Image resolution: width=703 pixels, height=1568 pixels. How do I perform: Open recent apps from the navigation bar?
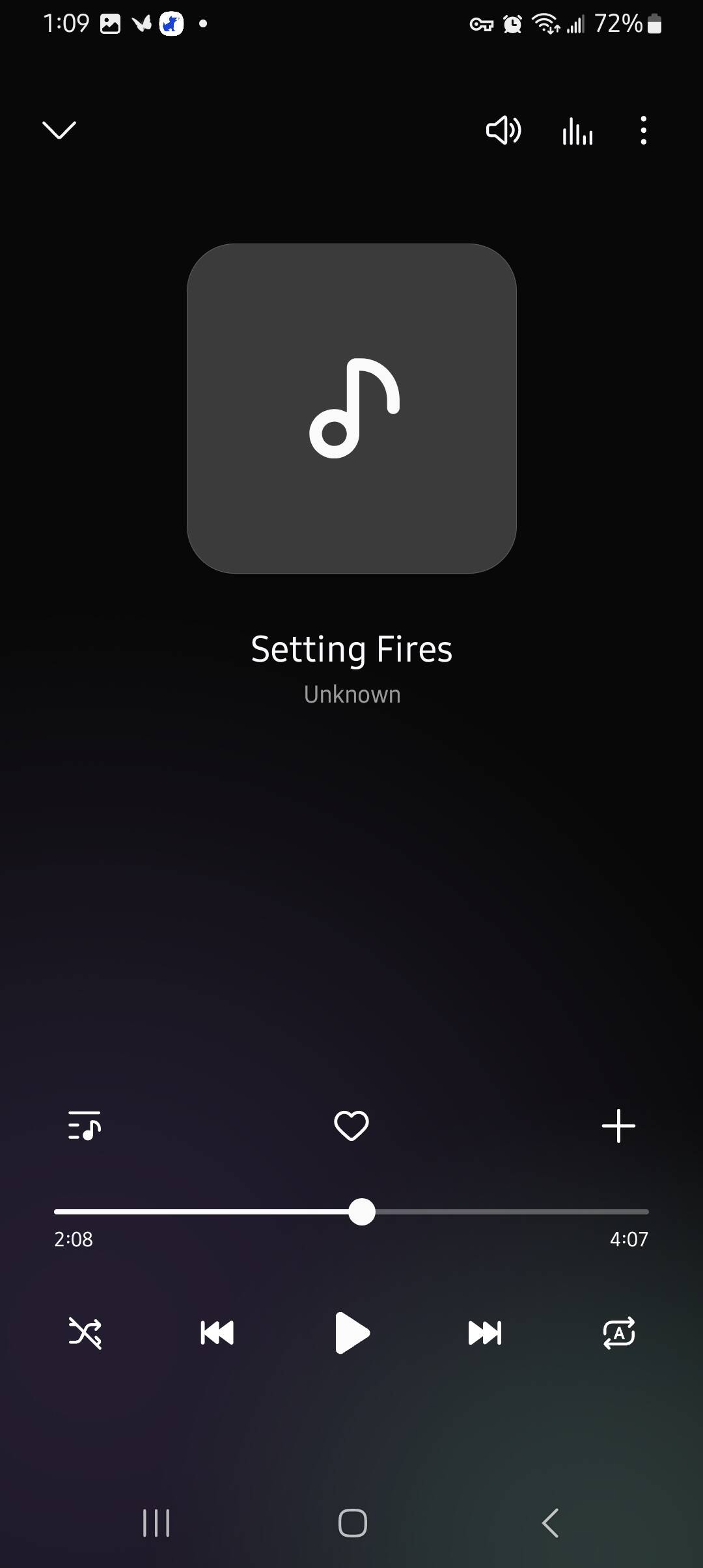click(x=156, y=1523)
